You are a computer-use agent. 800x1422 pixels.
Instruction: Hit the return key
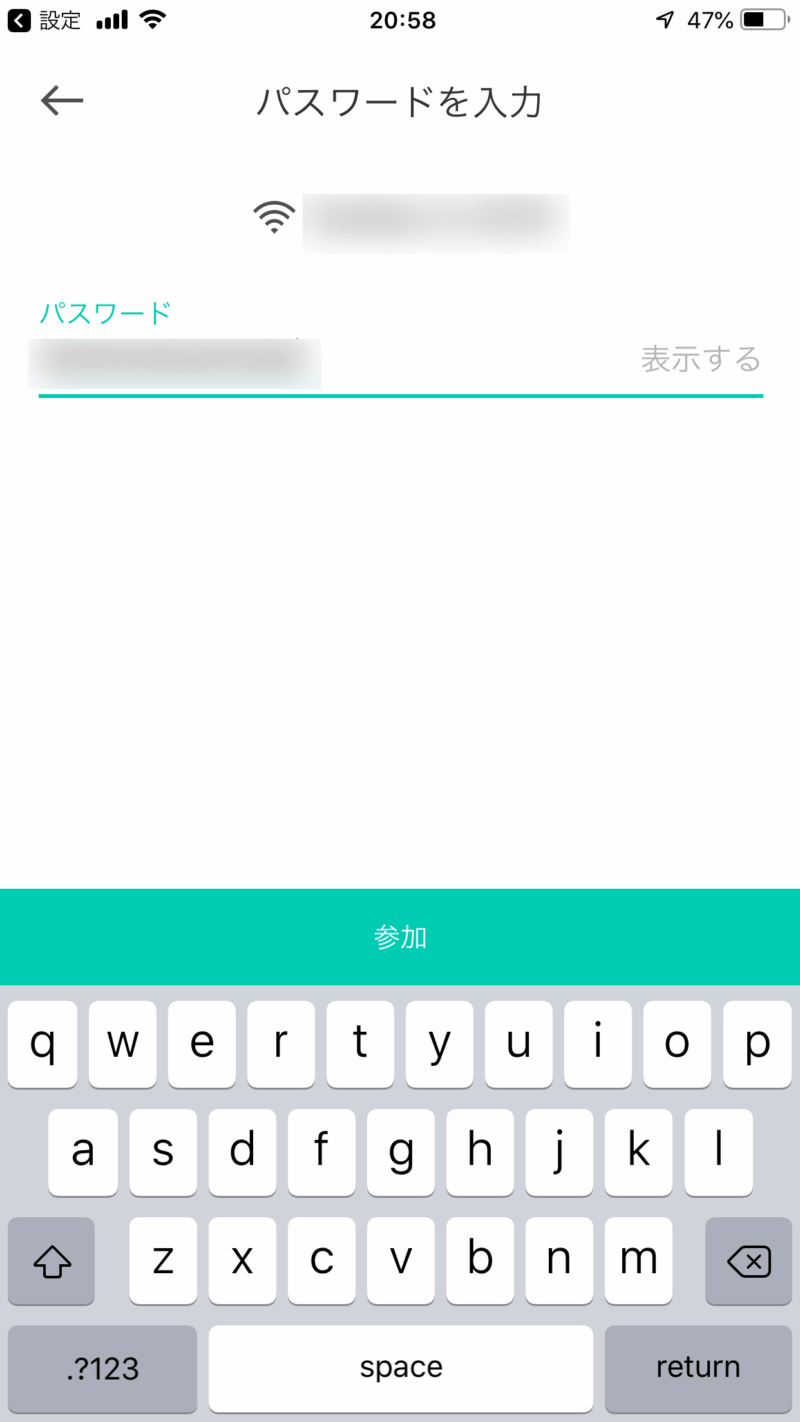click(x=697, y=1368)
